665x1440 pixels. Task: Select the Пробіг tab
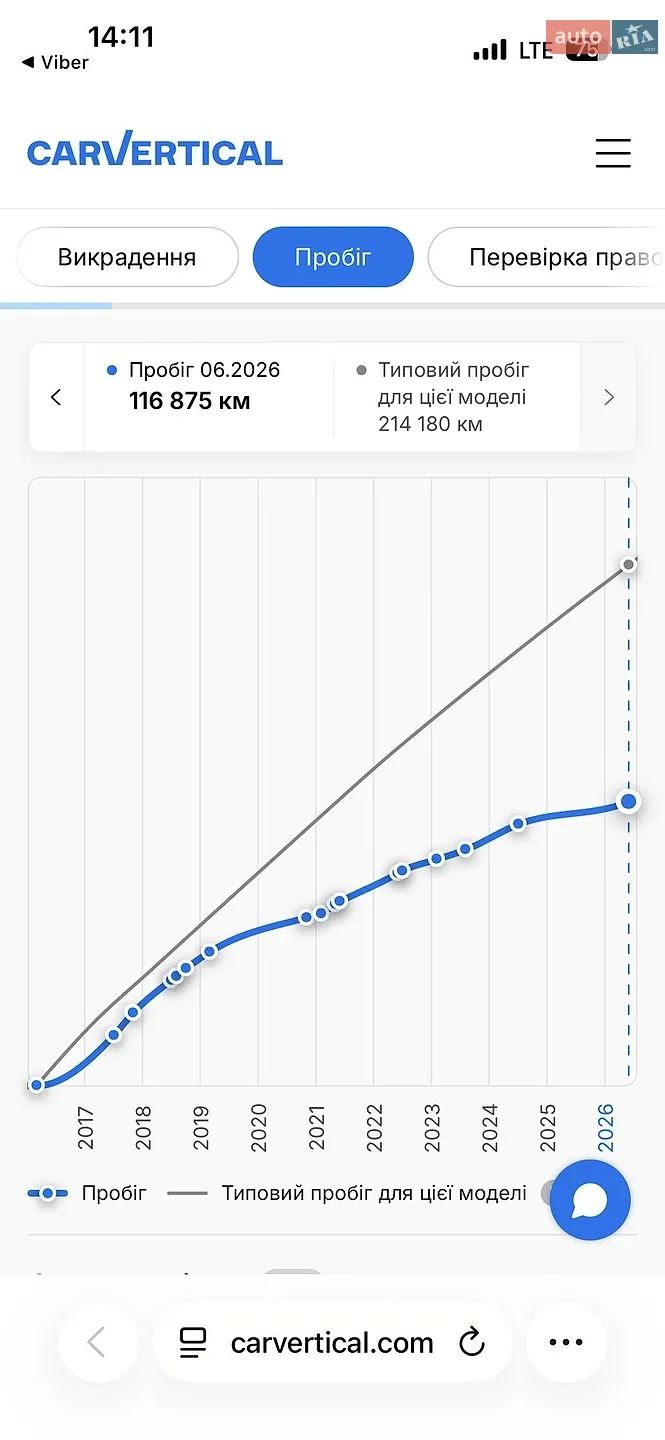click(333, 257)
